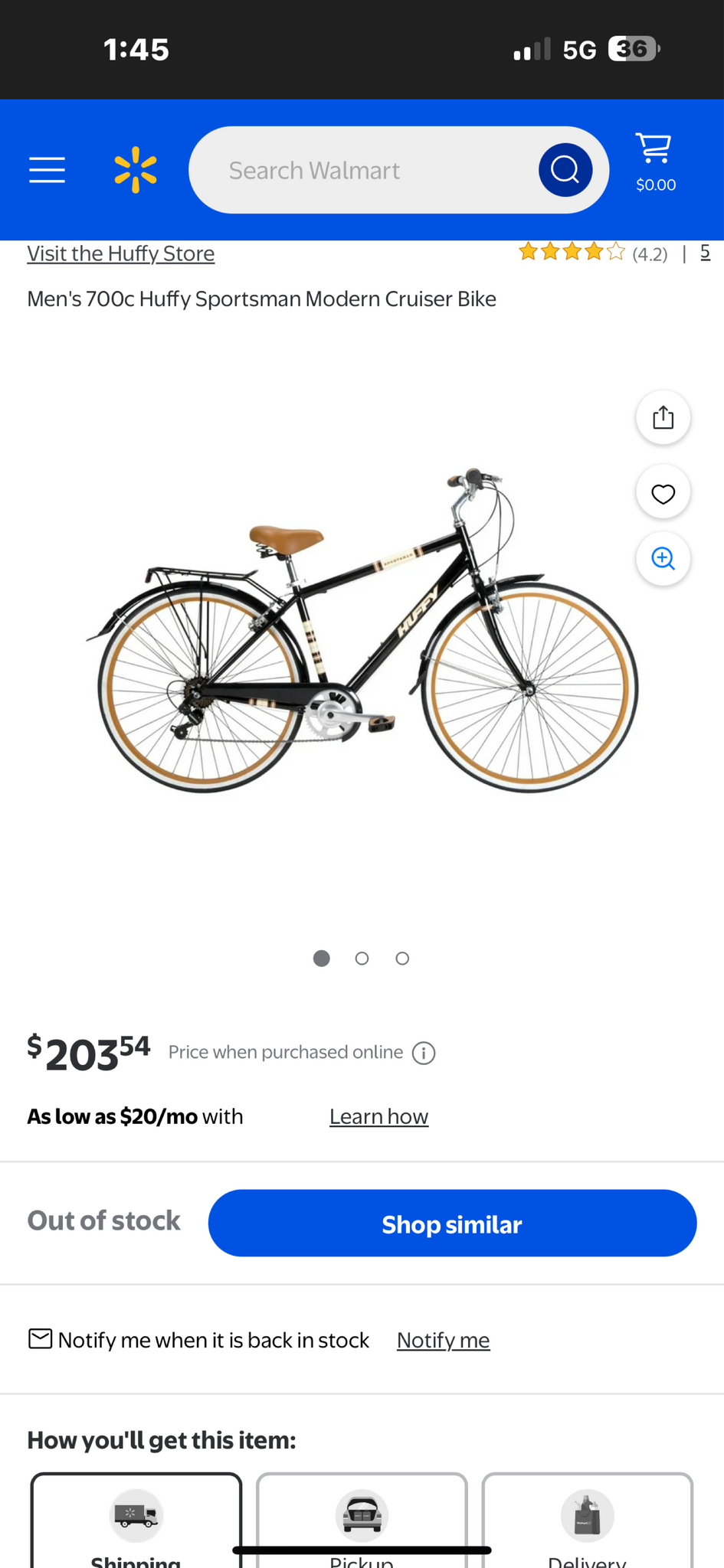This screenshot has height=1568, width=724.
Task: Open the navigation hamburger menu
Action: click(46, 169)
